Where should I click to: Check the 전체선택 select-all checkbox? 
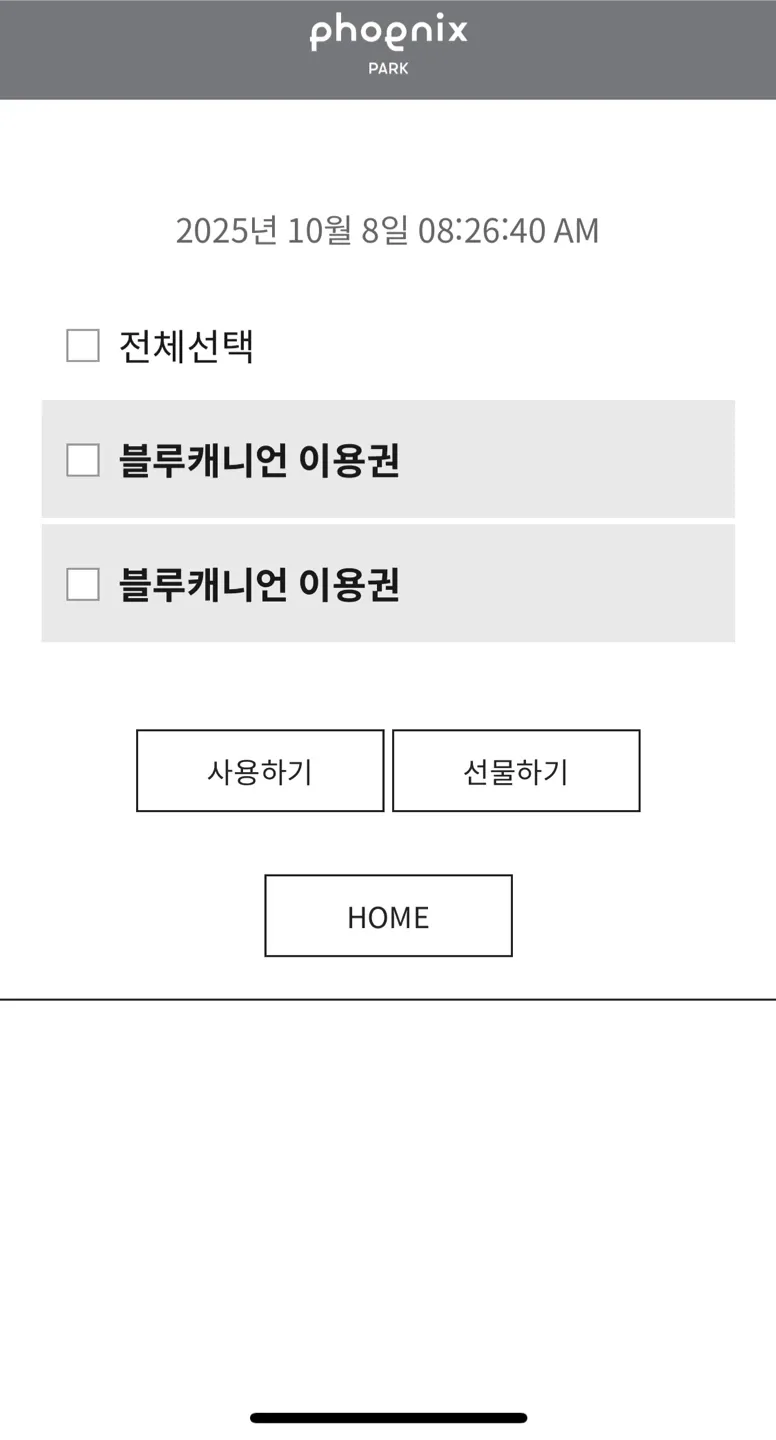point(83,346)
